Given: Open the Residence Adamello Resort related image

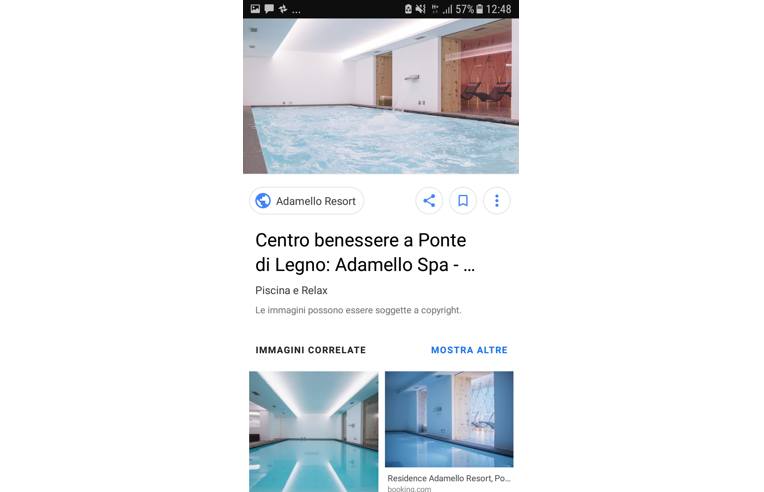Looking at the screenshot, I should [449, 420].
